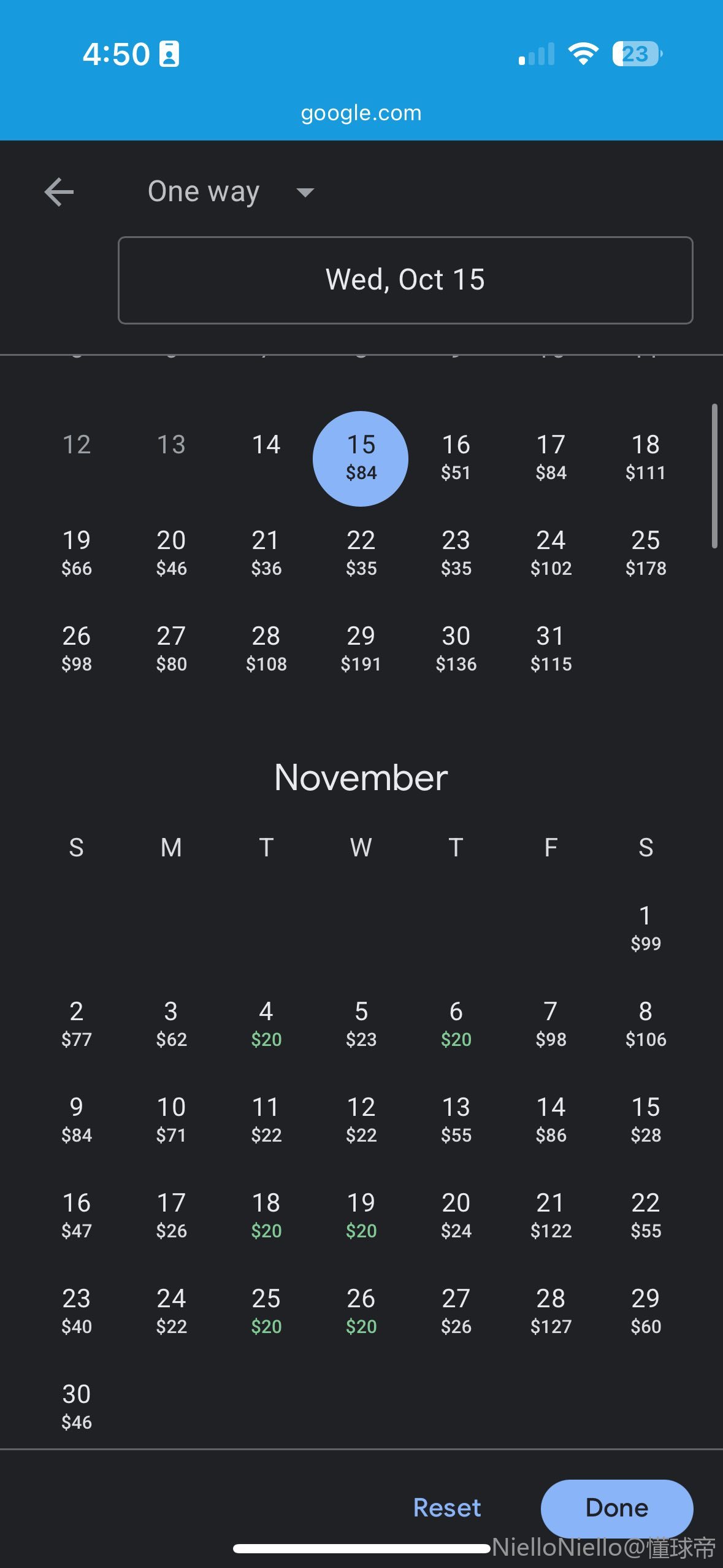Select October 16 priced at $51
This screenshot has height=1568, width=723.
click(456, 457)
